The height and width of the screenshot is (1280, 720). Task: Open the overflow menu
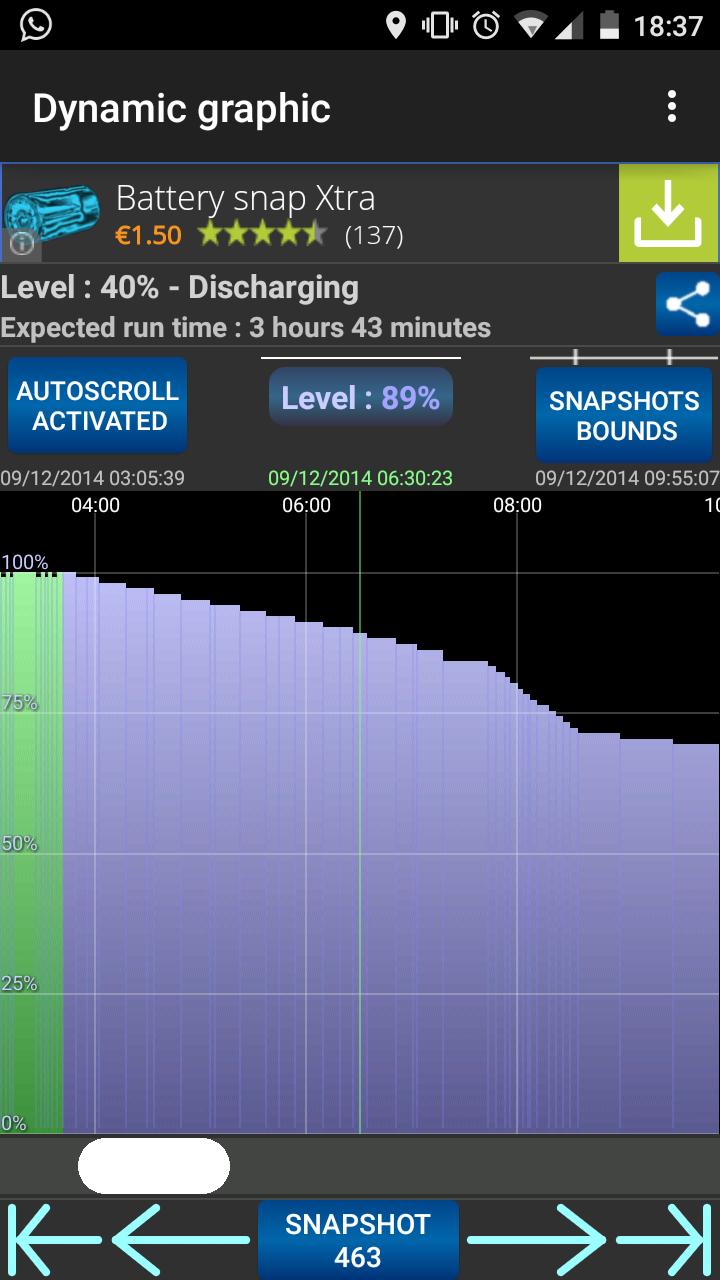672,107
